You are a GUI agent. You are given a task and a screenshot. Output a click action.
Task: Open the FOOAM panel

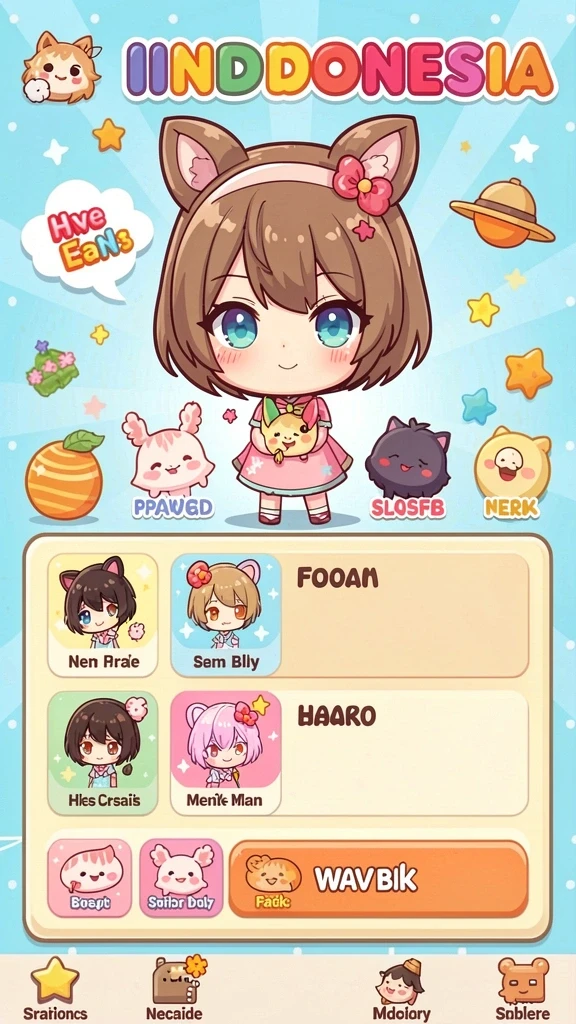point(405,615)
